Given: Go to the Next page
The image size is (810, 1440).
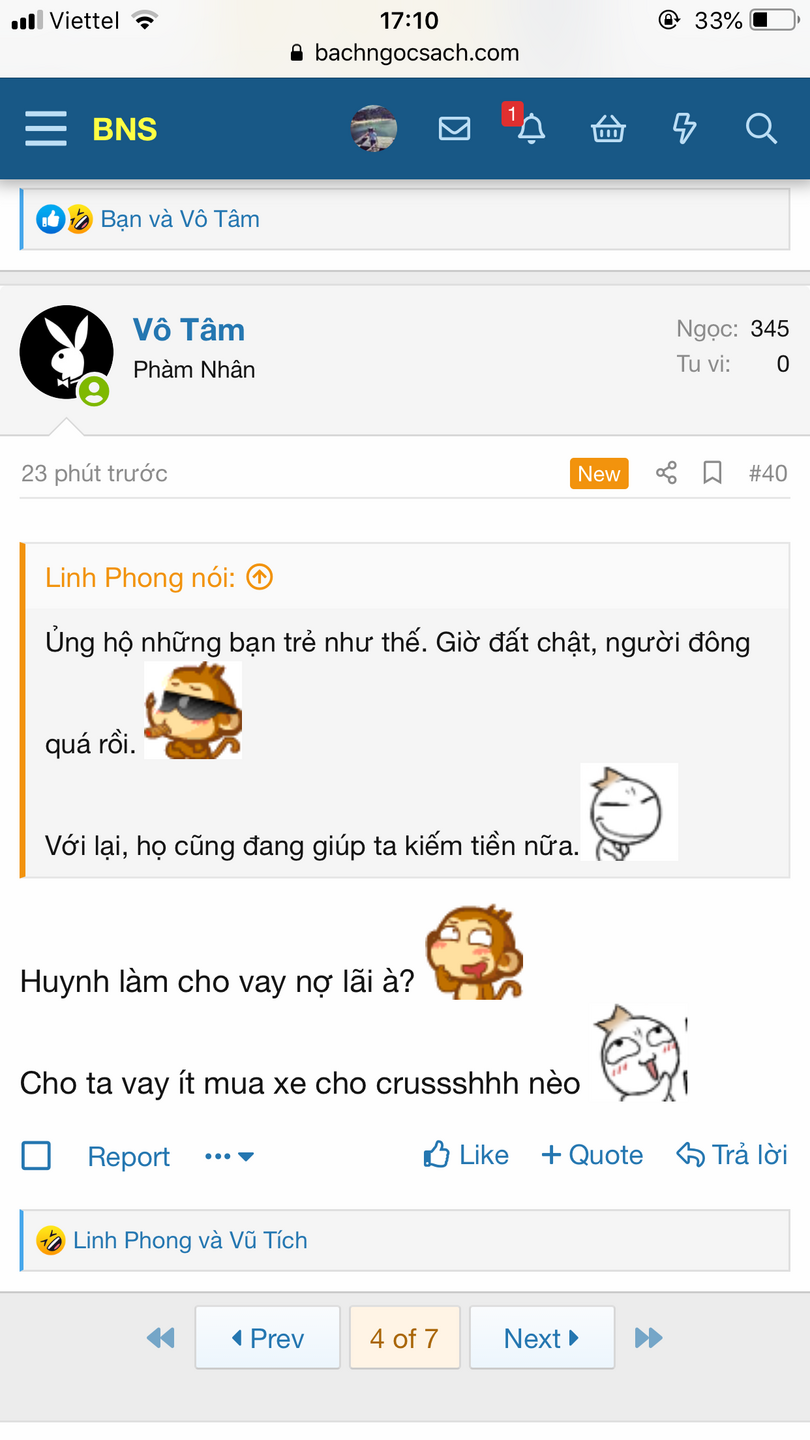Looking at the screenshot, I should tap(541, 1338).
